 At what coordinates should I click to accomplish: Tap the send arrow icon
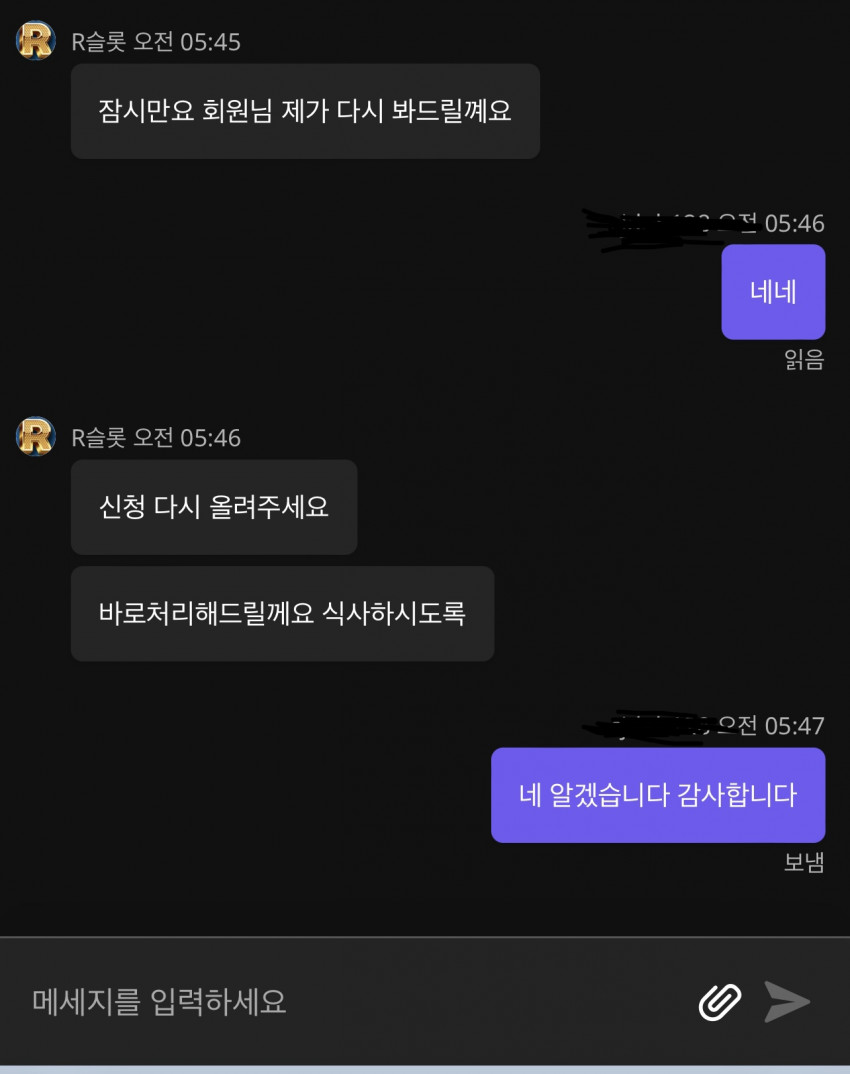pyautogui.click(x=787, y=1001)
